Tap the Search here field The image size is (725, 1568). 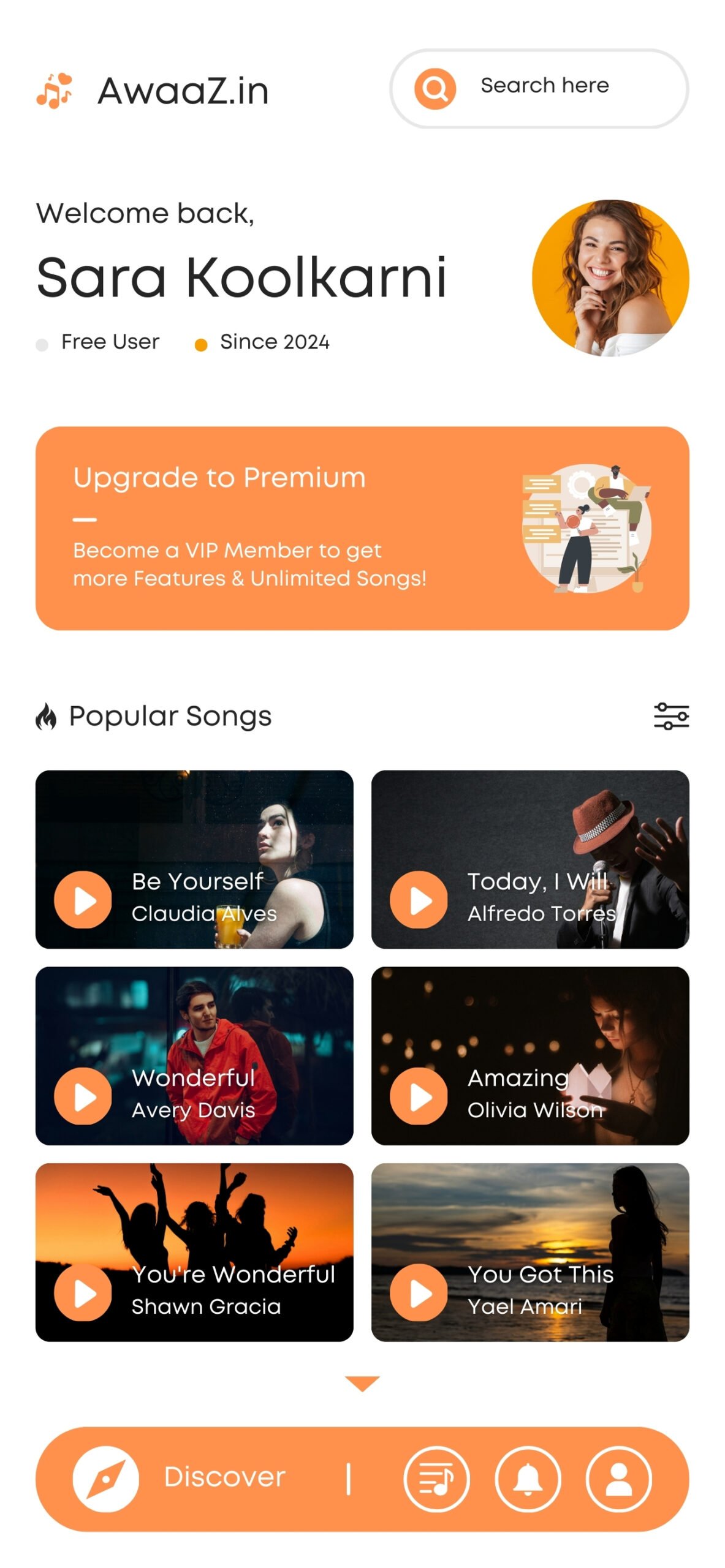pos(543,86)
